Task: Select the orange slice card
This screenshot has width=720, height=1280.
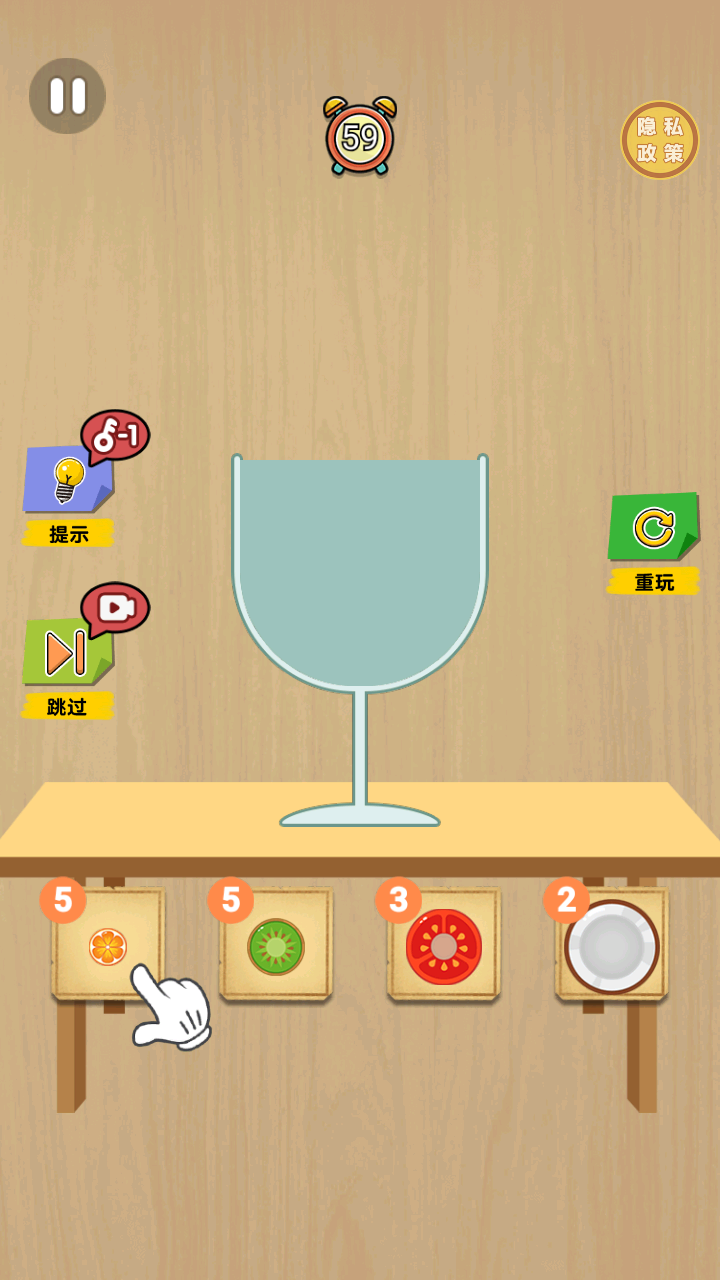Action: pyautogui.click(x=107, y=945)
